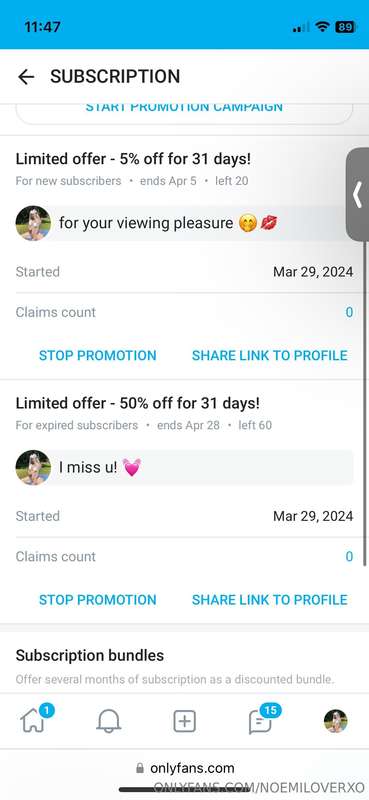The height and width of the screenshot is (800, 369).
Task: Stop the 50% off promotion
Action: [x=97, y=600]
